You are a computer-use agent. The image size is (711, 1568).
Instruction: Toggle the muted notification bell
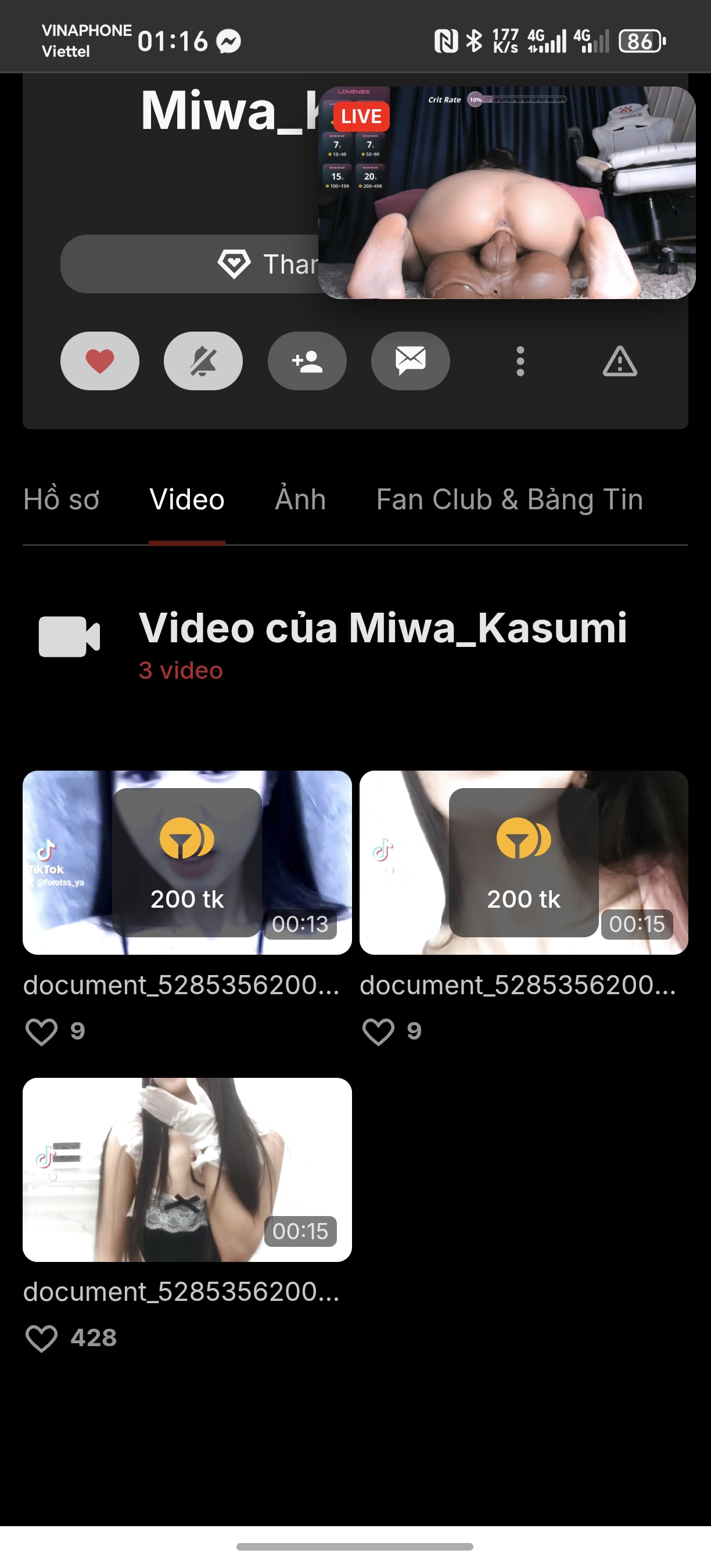coord(203,361)
